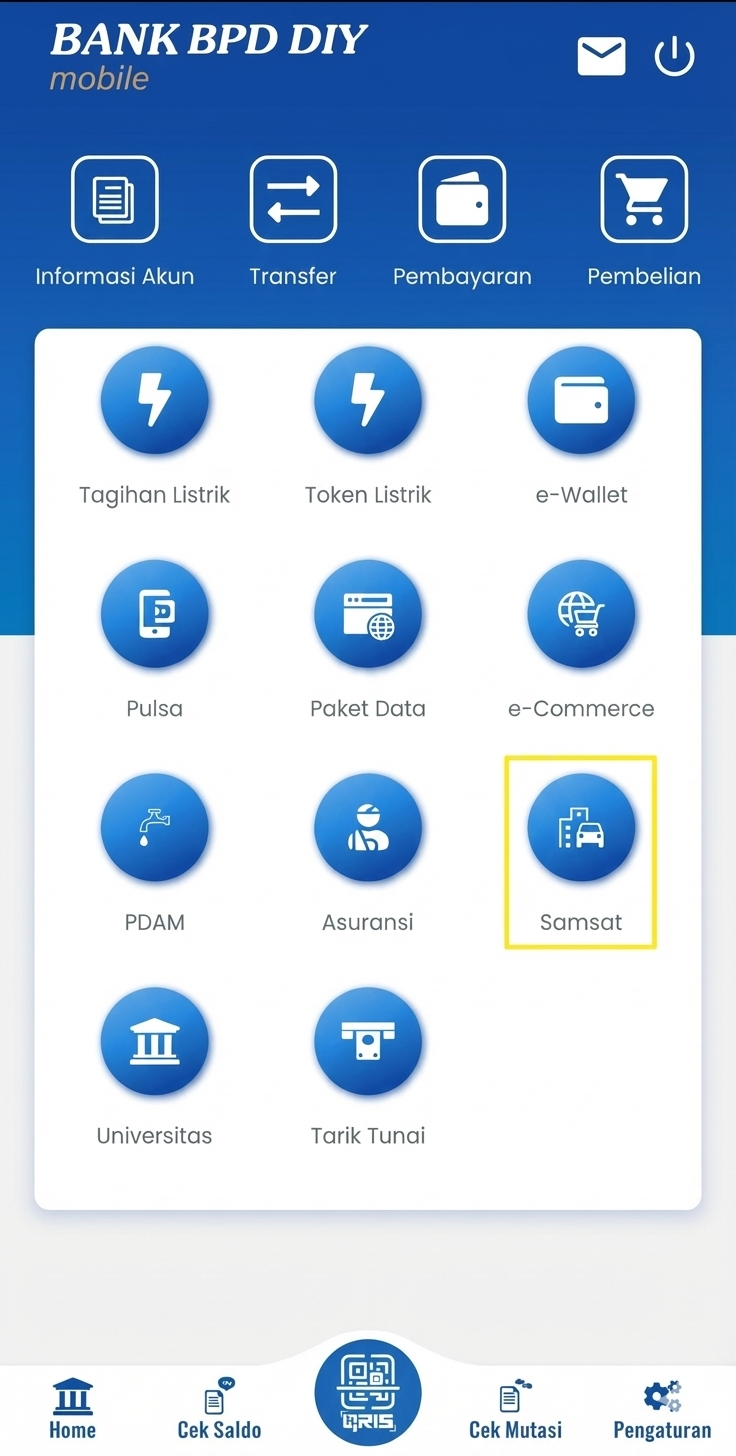This screenshot has width=736, height=1456.
Task: Choose Token Listrik
Action: click(x=368, y=401)
